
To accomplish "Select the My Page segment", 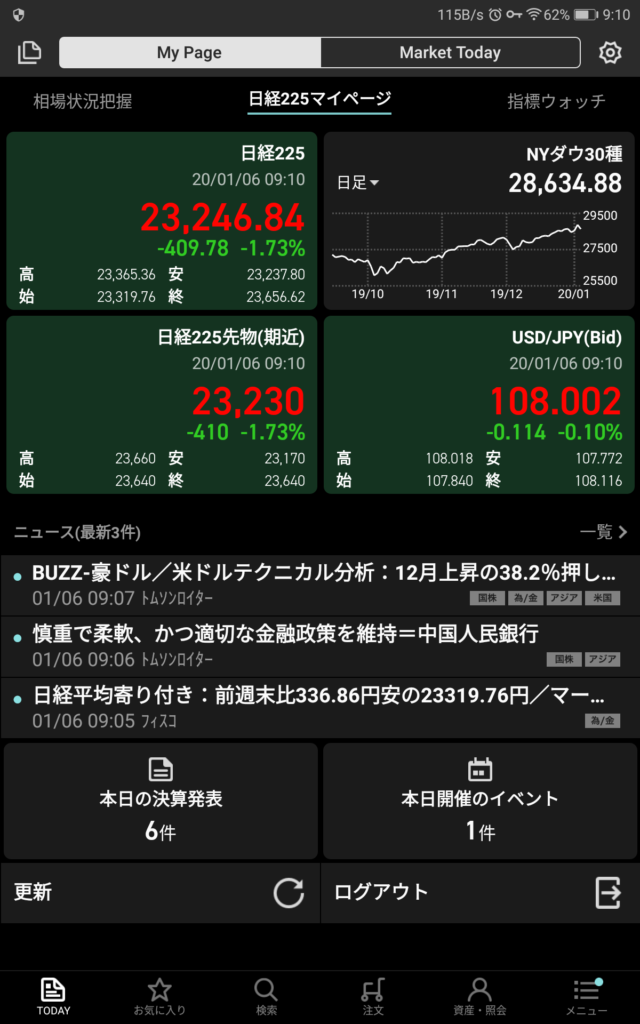I will click(190, 53).
